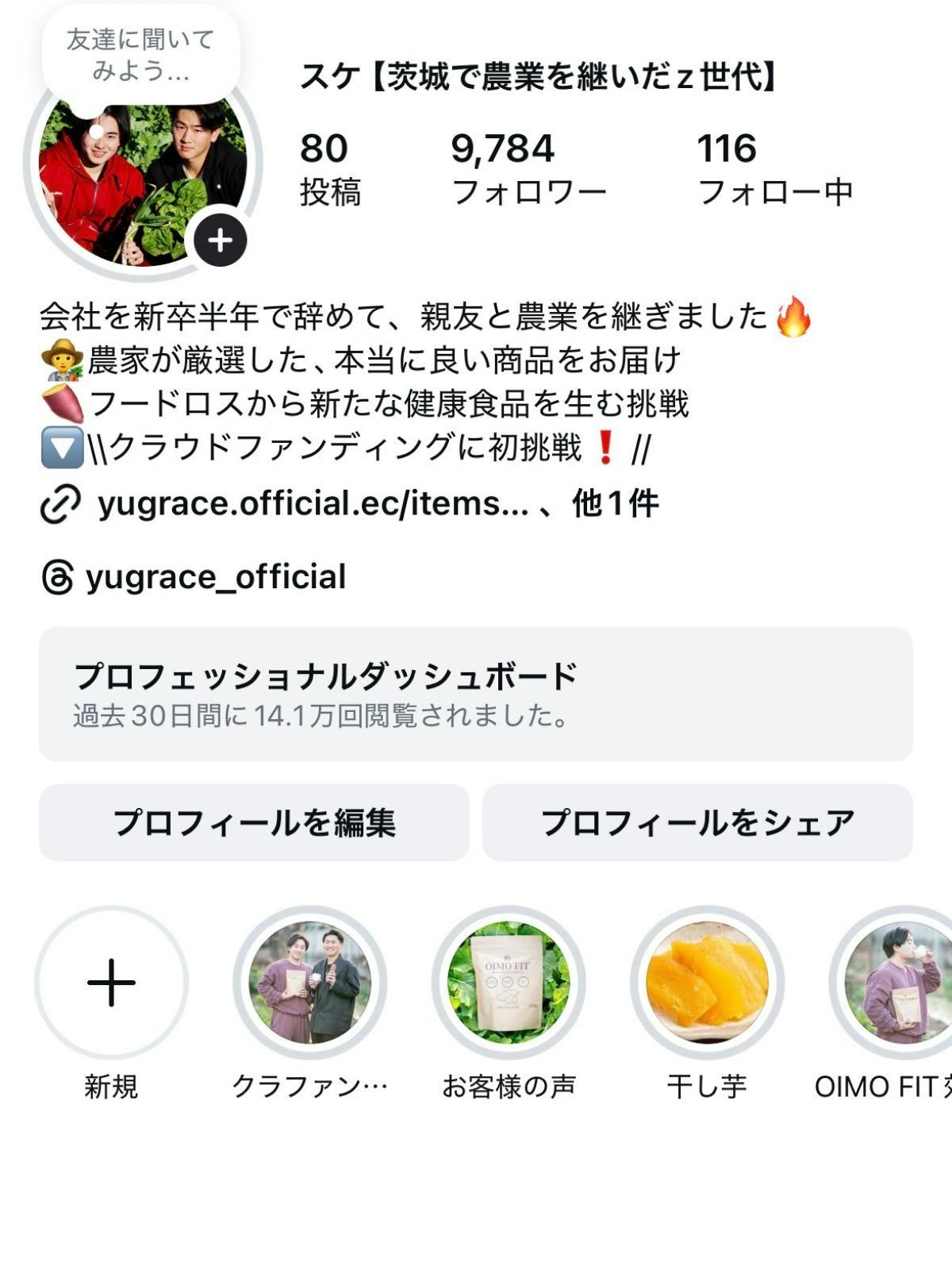Tap プロフィールを編集 button
This screenshot has height=1270, width=952.
254,822
